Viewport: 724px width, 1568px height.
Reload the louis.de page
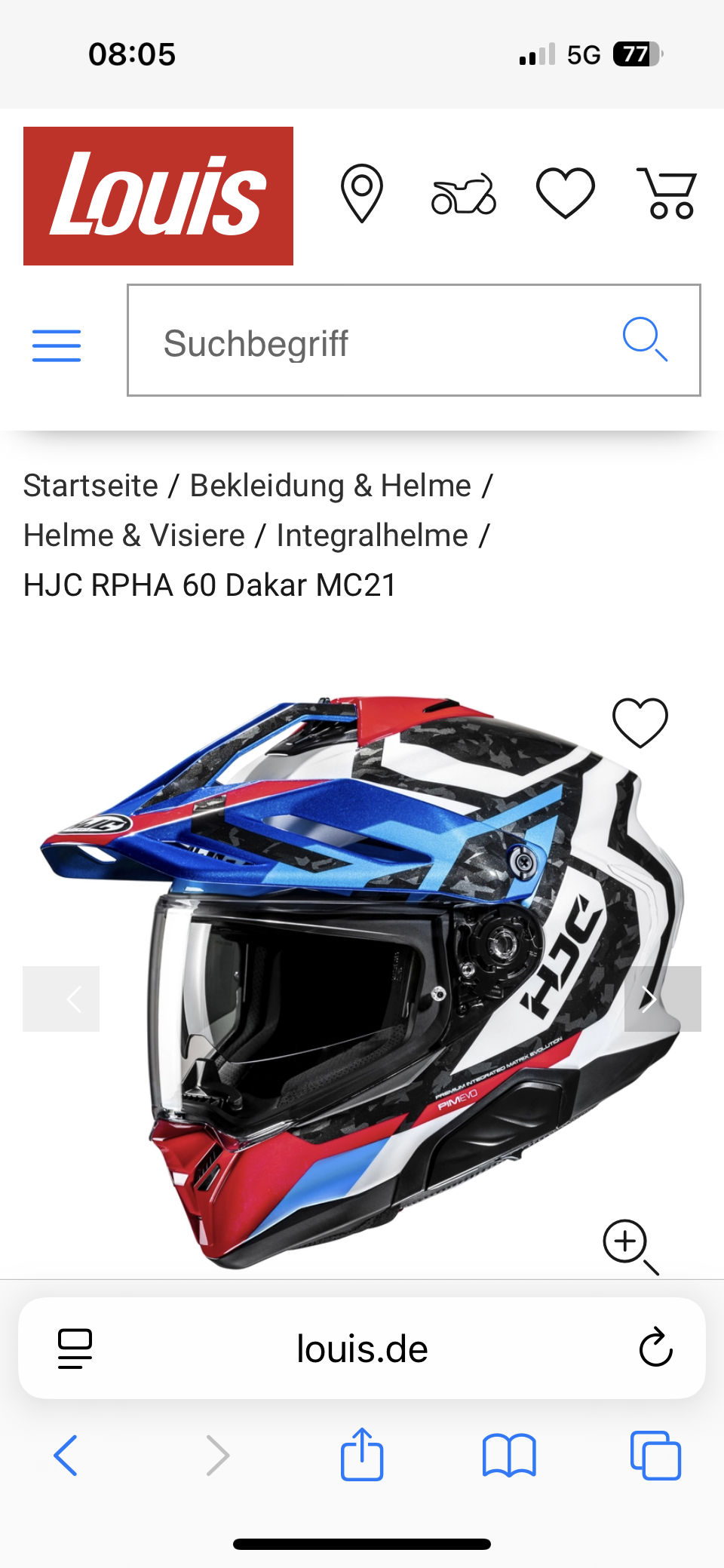pos(655,1348)
